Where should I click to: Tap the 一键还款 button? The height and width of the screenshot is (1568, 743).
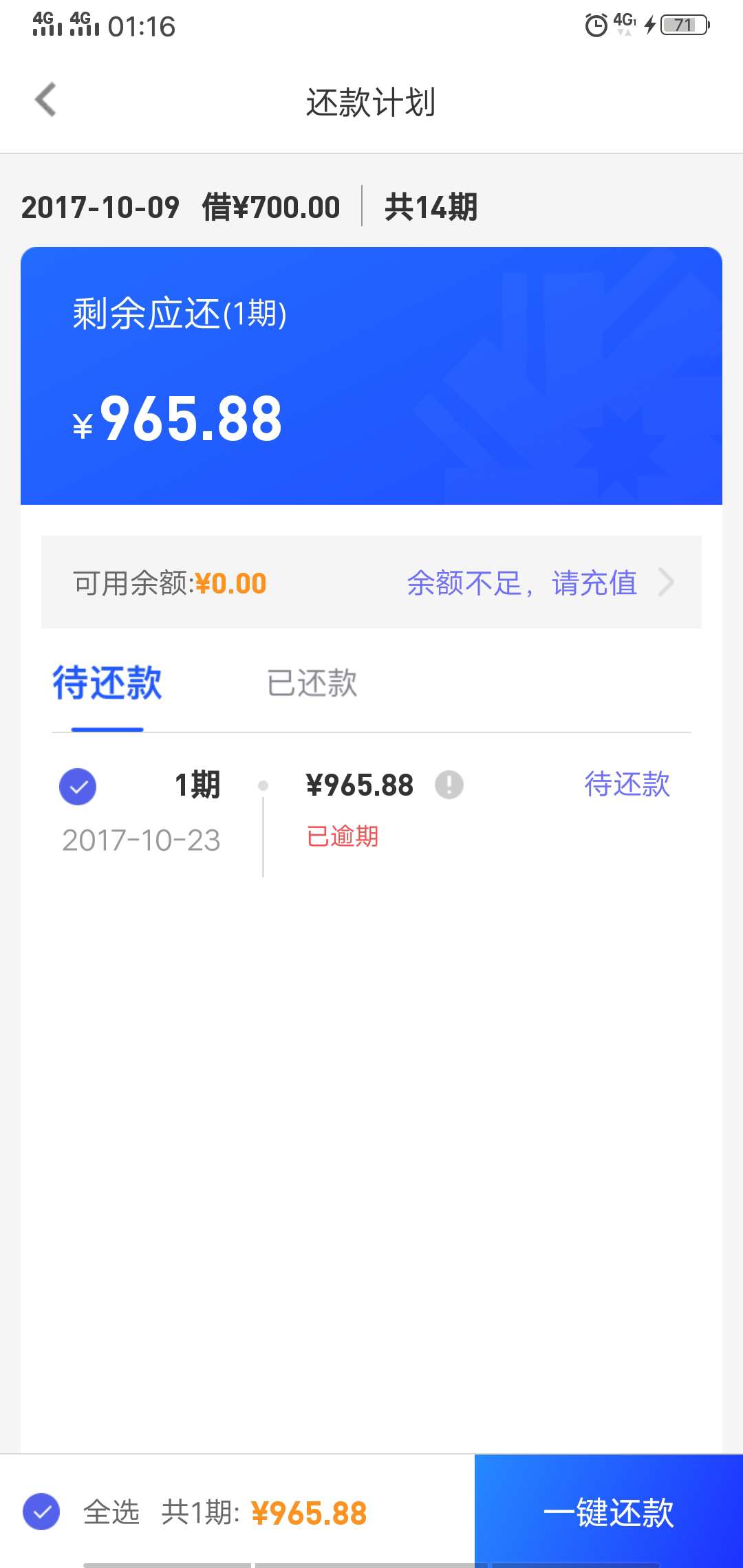click(609, 1512)
